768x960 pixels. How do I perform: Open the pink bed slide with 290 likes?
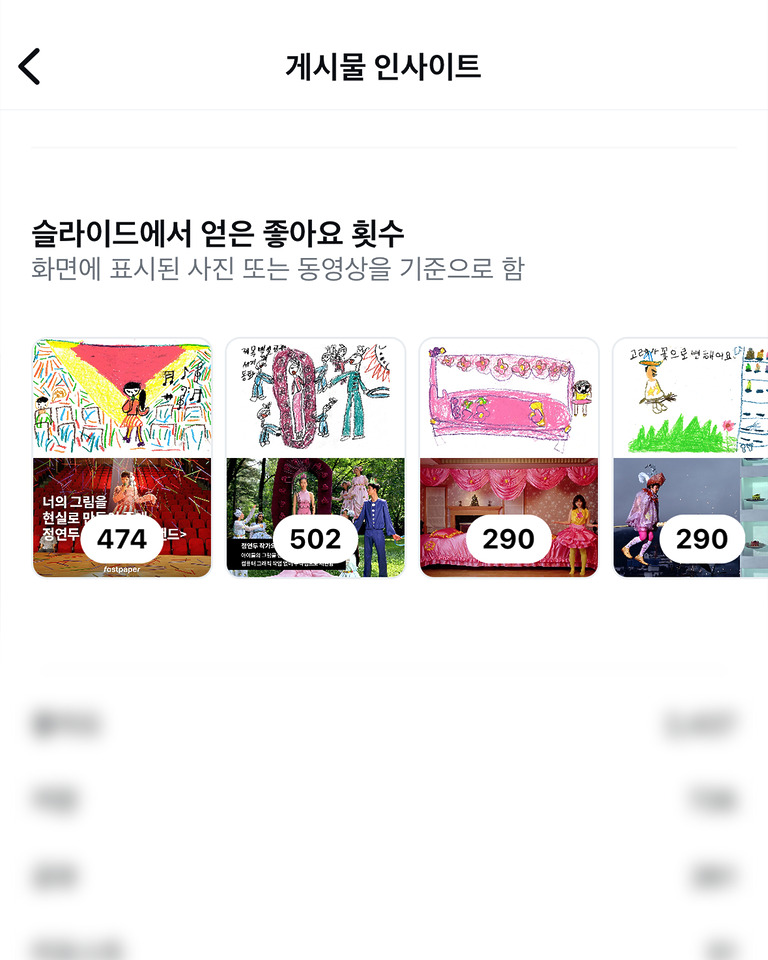508,457
